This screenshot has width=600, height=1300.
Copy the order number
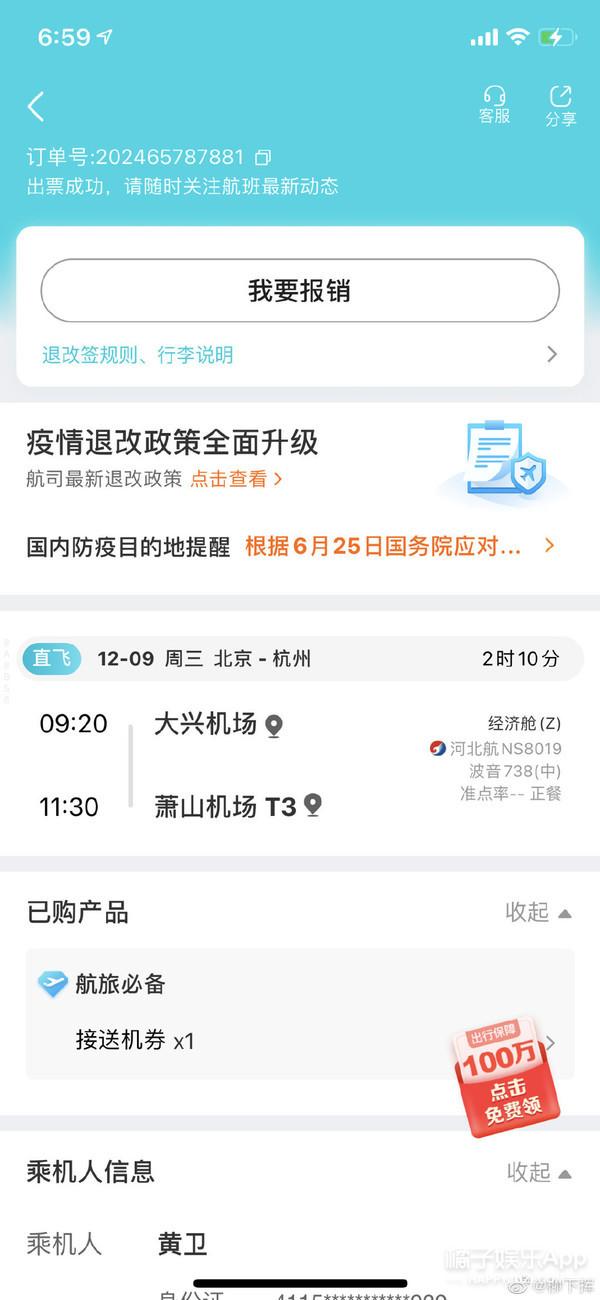pyautogui.click(x=263, y=157)
